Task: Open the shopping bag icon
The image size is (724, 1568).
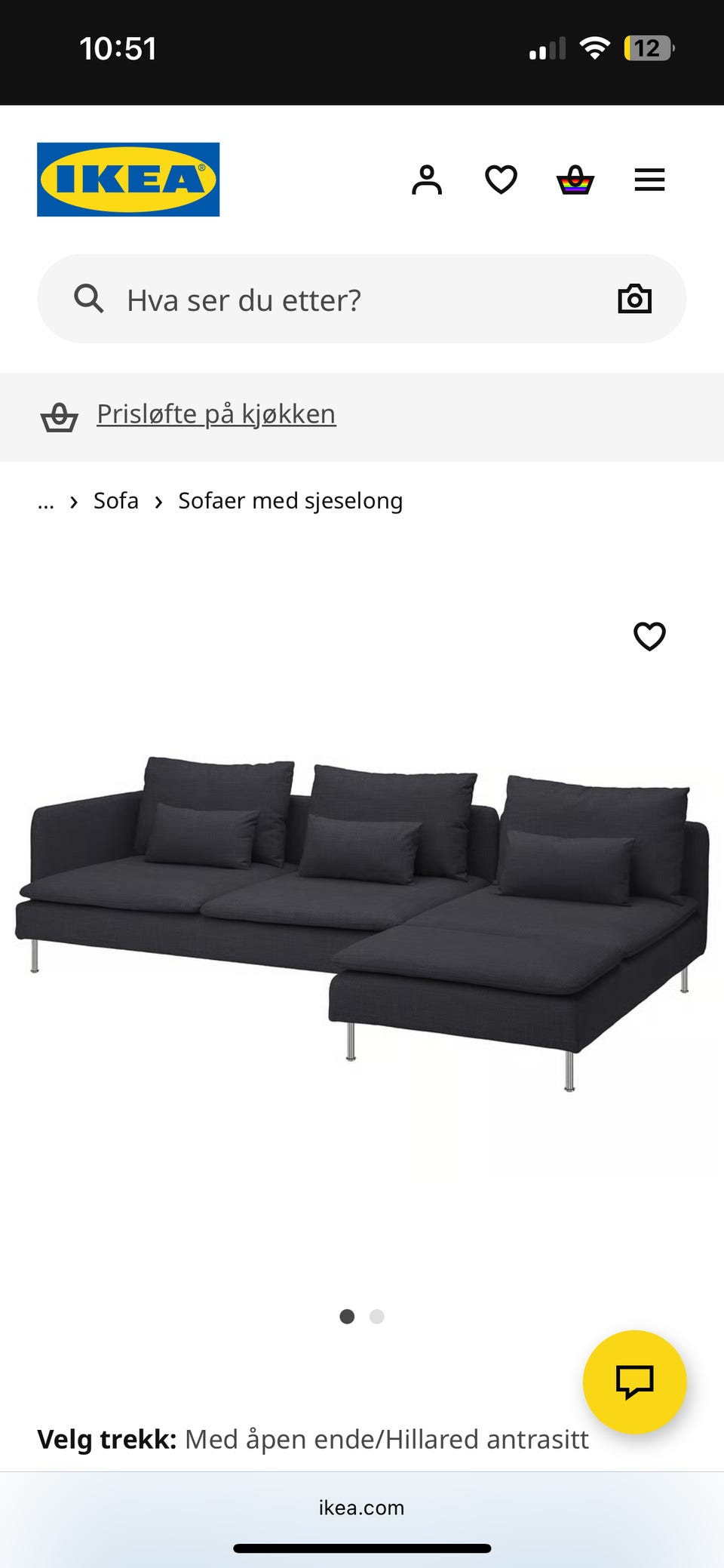Action: [575, 180]
